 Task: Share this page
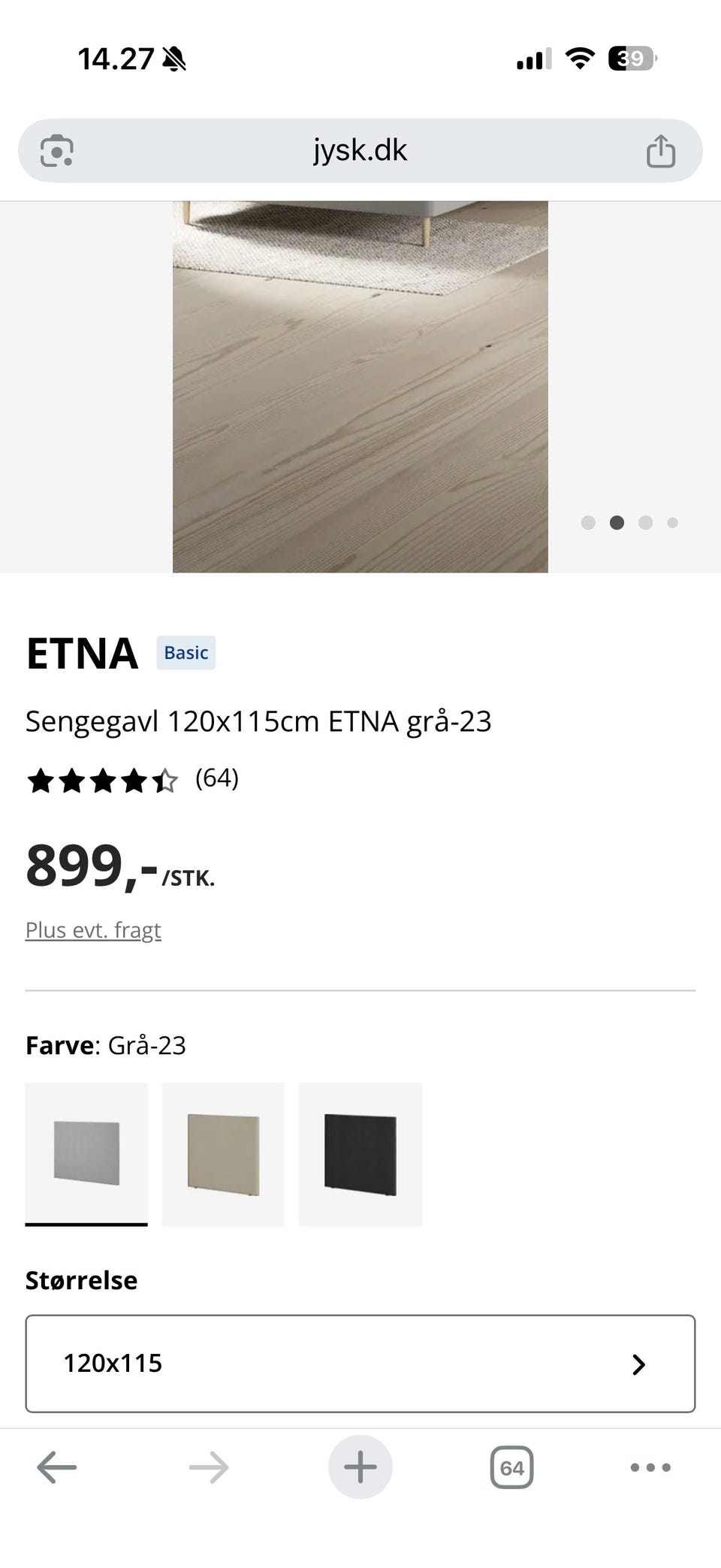click(x=661, y=151)
